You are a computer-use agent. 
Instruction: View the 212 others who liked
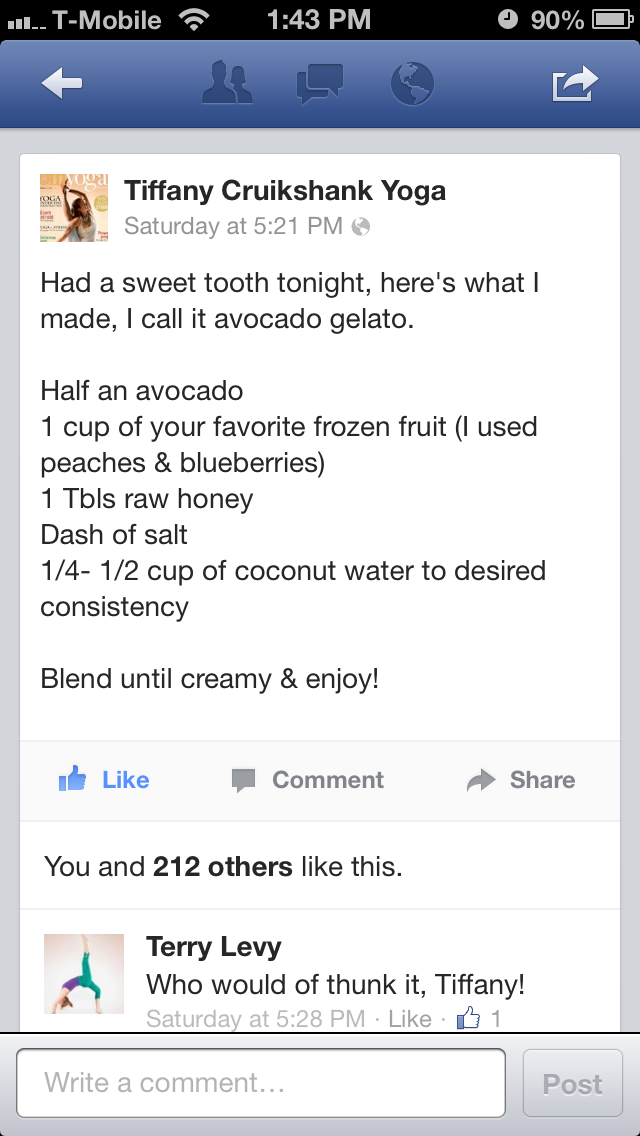coord(222,866)
